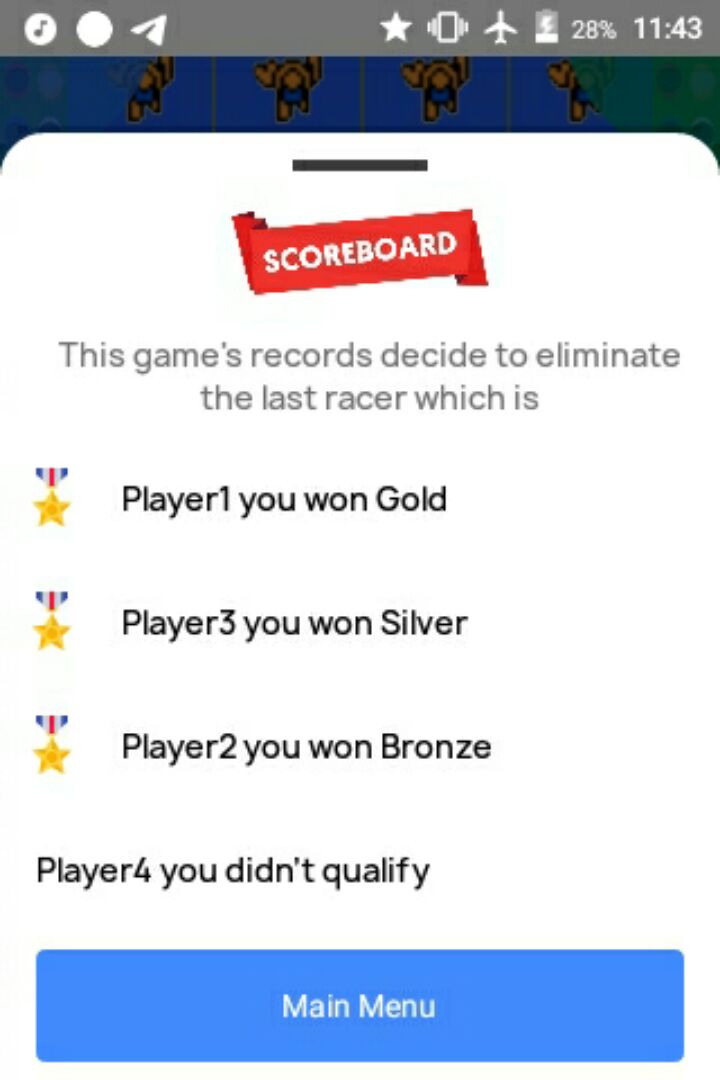Tap the bottom sheet drag handle

tap(360, 165)
